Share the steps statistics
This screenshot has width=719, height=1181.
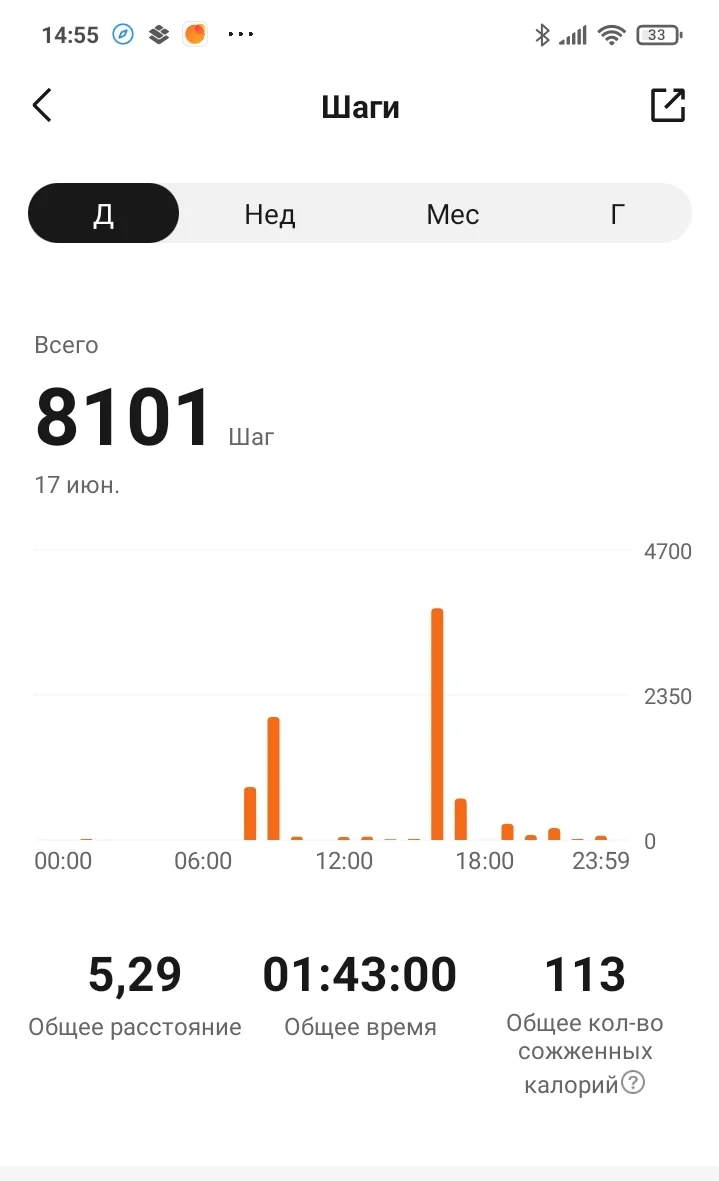click(x=667, y=106)
